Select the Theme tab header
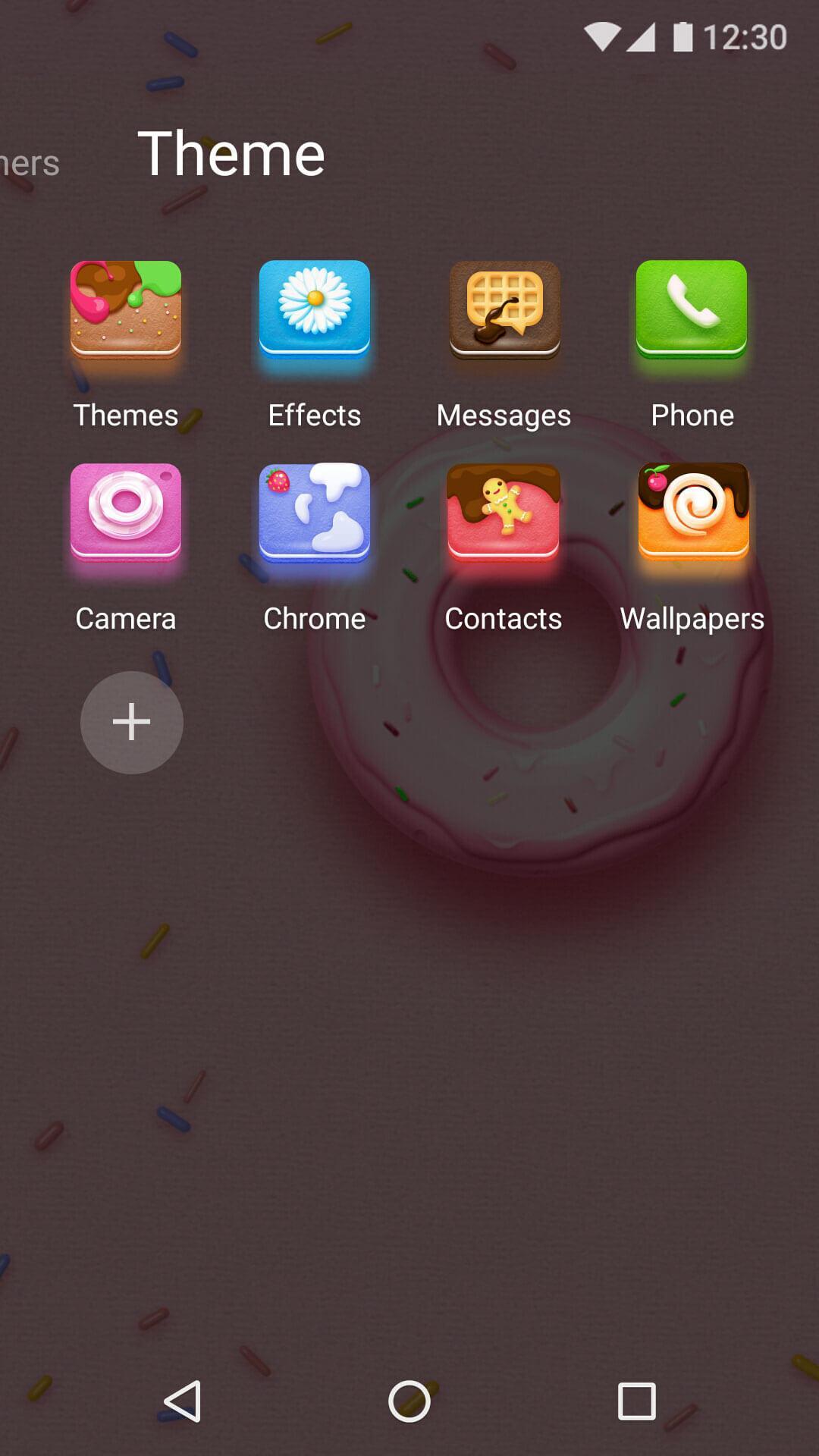Image resolution: width=819 pixels, height=1456 pixels. pyautogui.click(x=231, y=152)
